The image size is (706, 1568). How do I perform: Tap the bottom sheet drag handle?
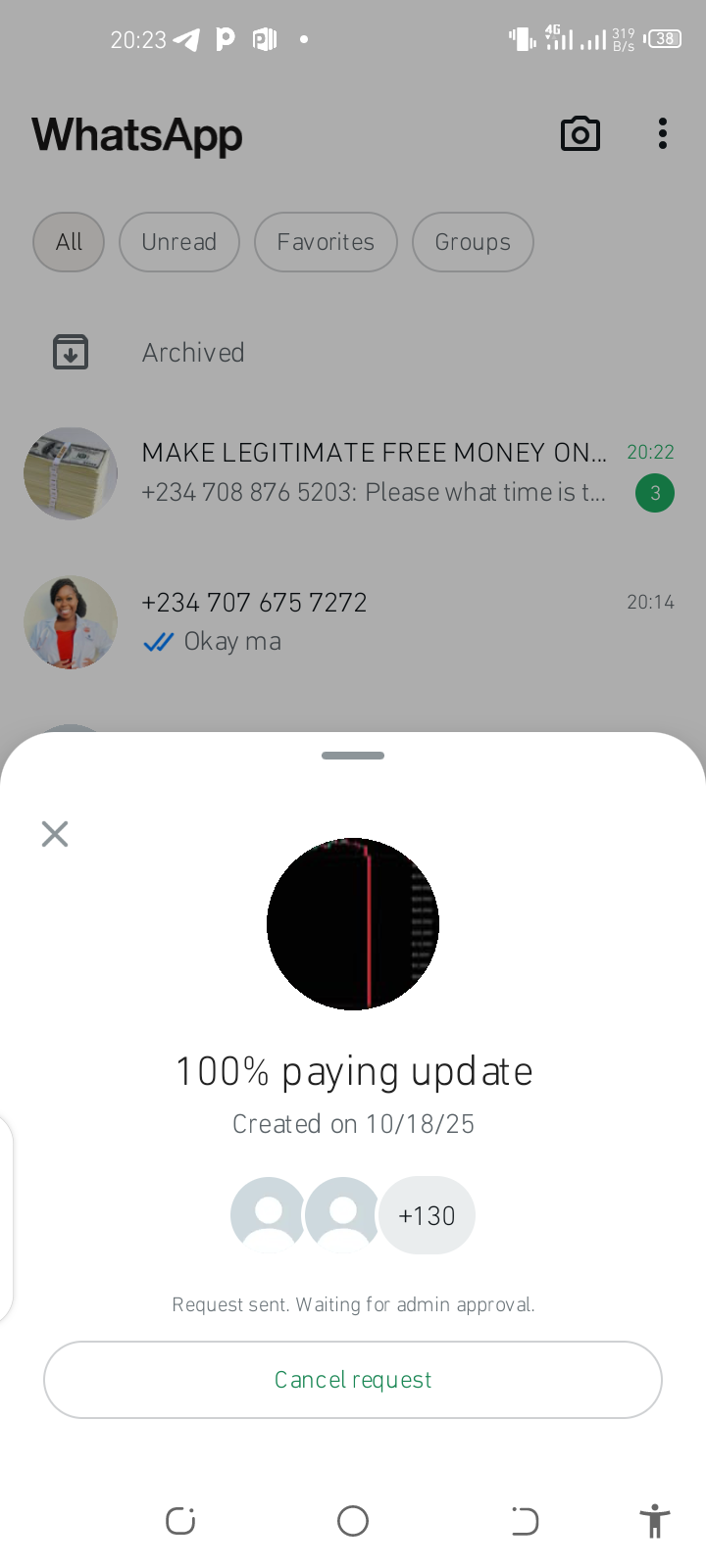[353, 756]
